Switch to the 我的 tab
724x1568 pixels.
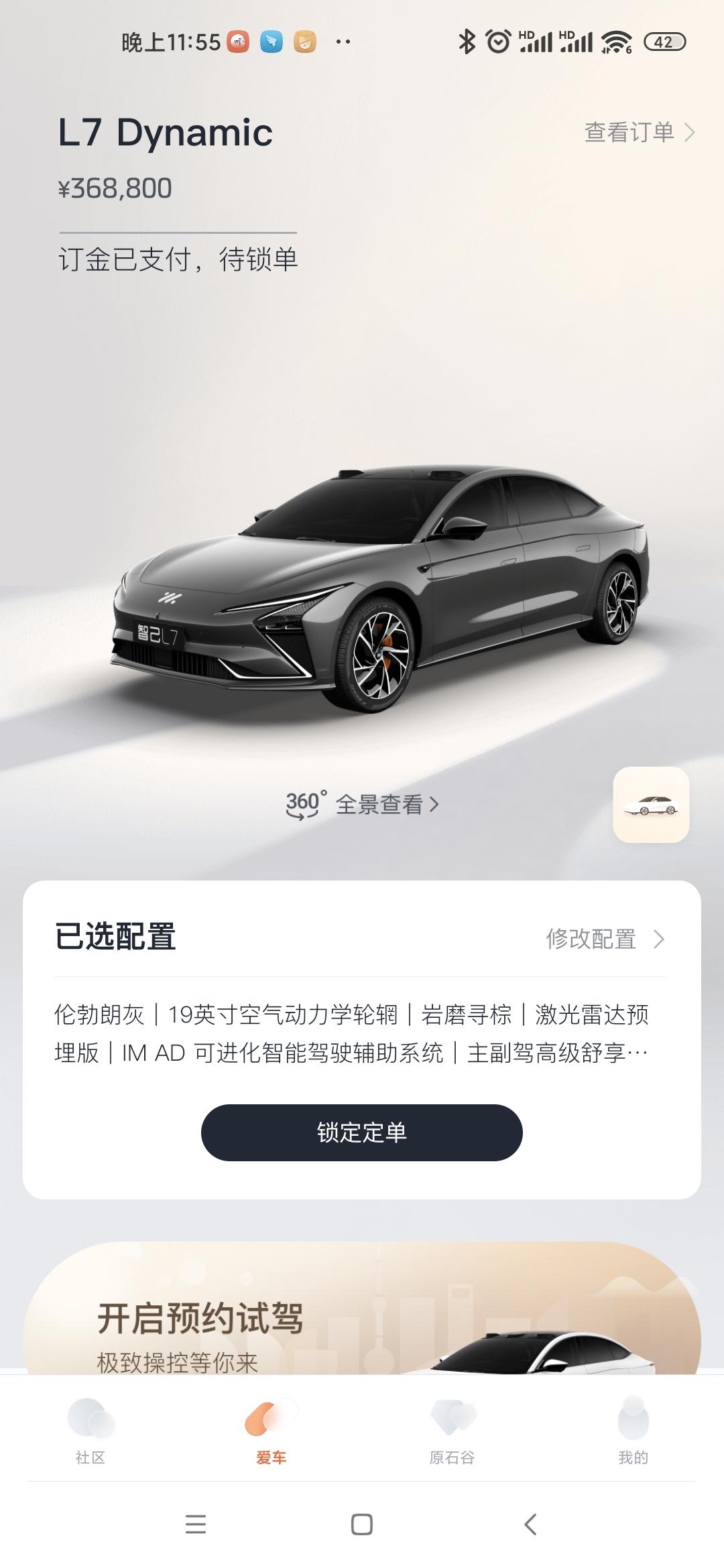click(x=633, y=1431)
